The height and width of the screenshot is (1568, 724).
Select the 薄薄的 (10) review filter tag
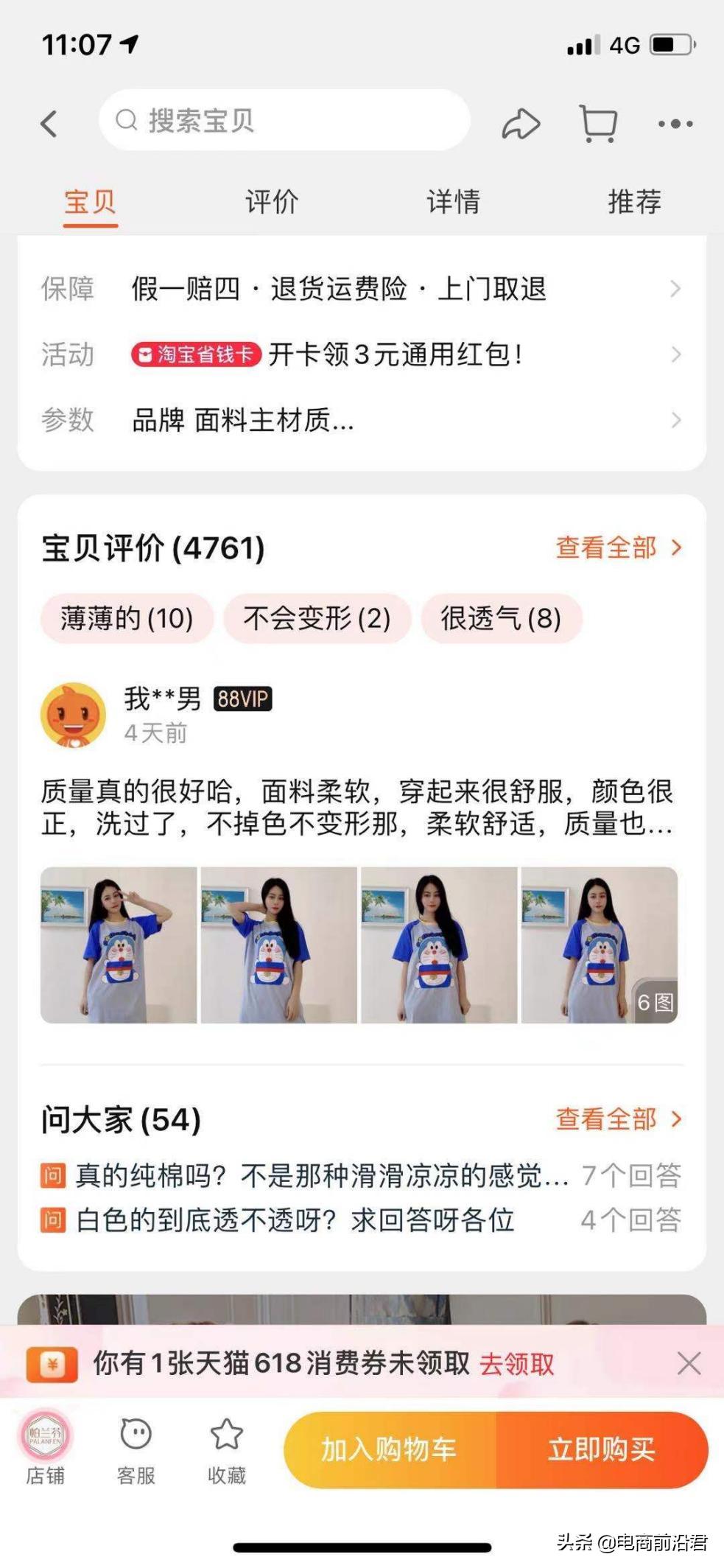(x=127, y=620)
